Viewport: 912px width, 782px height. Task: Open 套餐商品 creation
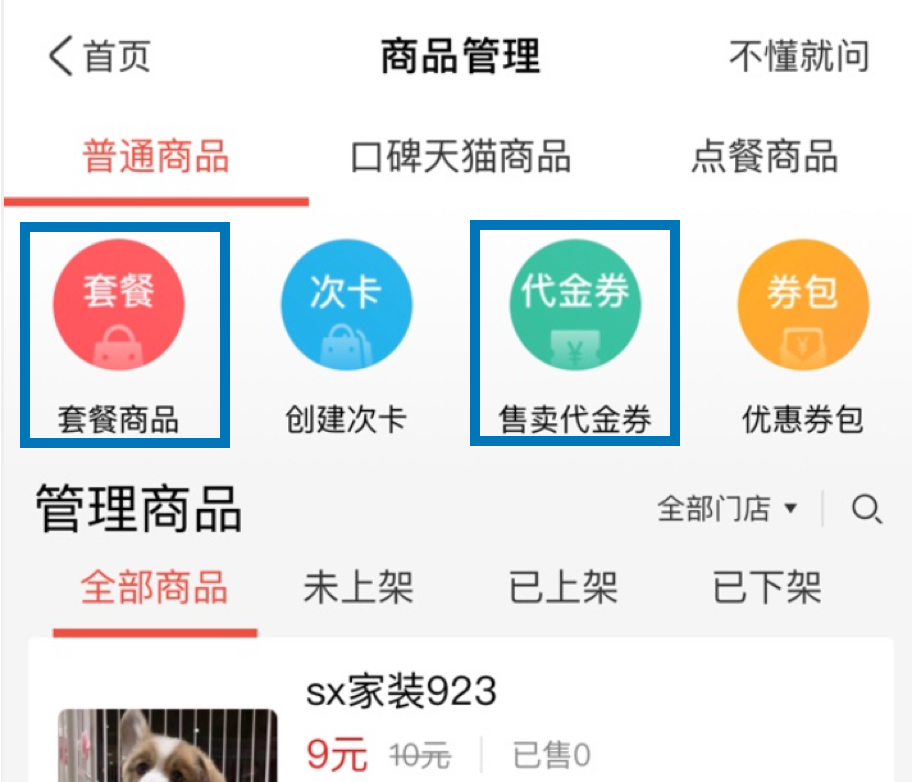[119, 333]
